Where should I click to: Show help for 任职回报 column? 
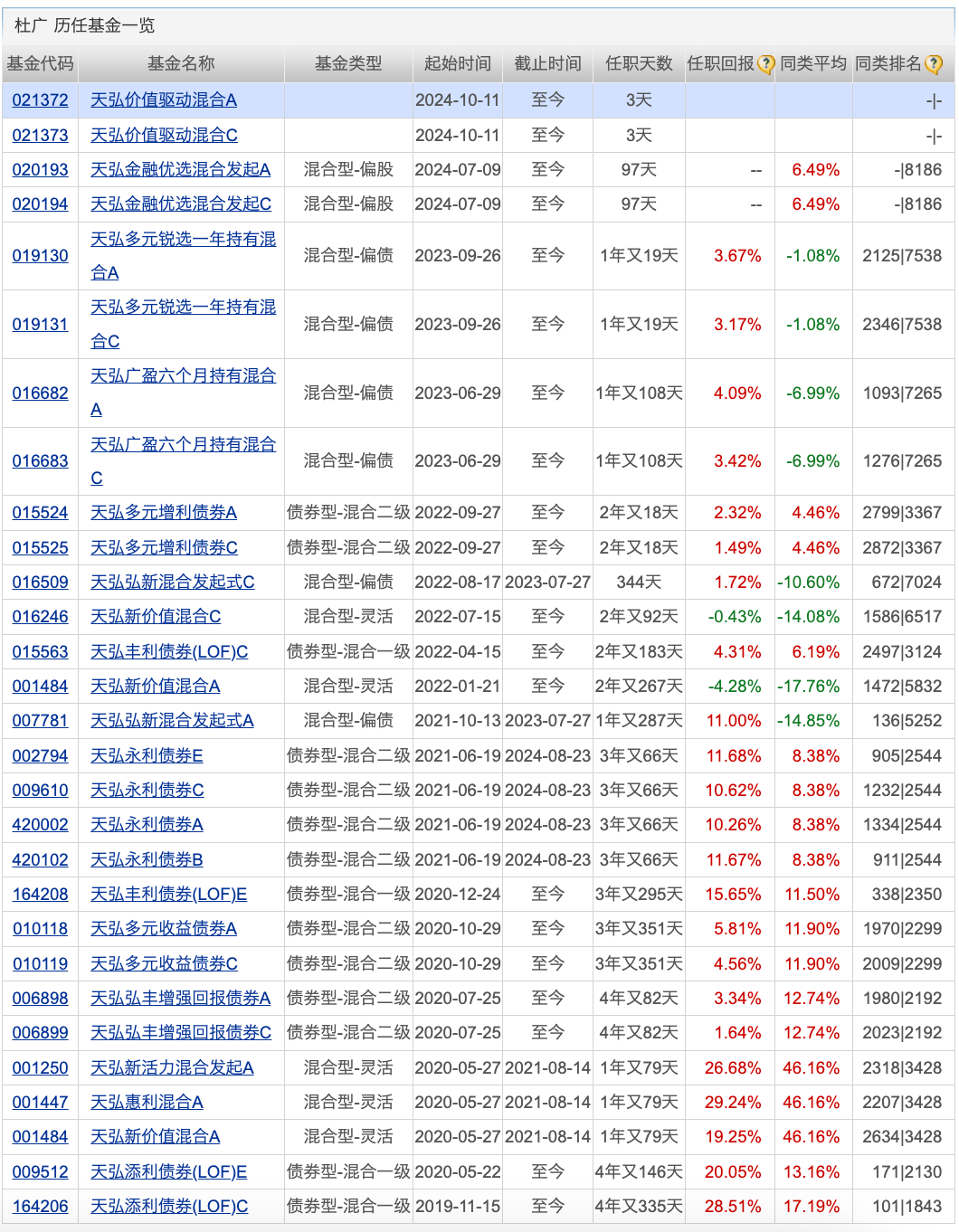point(766,64)
